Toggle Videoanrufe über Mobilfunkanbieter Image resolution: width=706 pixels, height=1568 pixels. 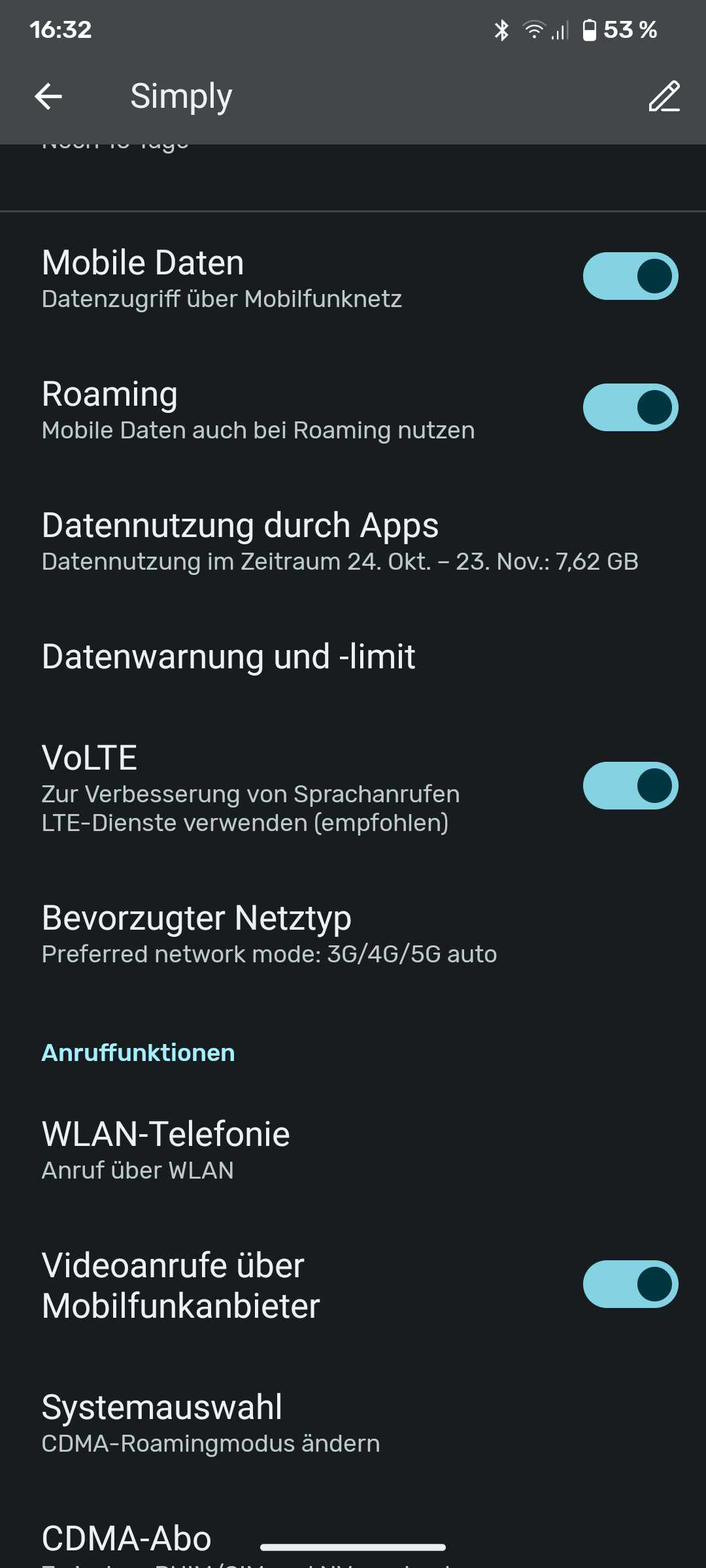(630, 1284)
